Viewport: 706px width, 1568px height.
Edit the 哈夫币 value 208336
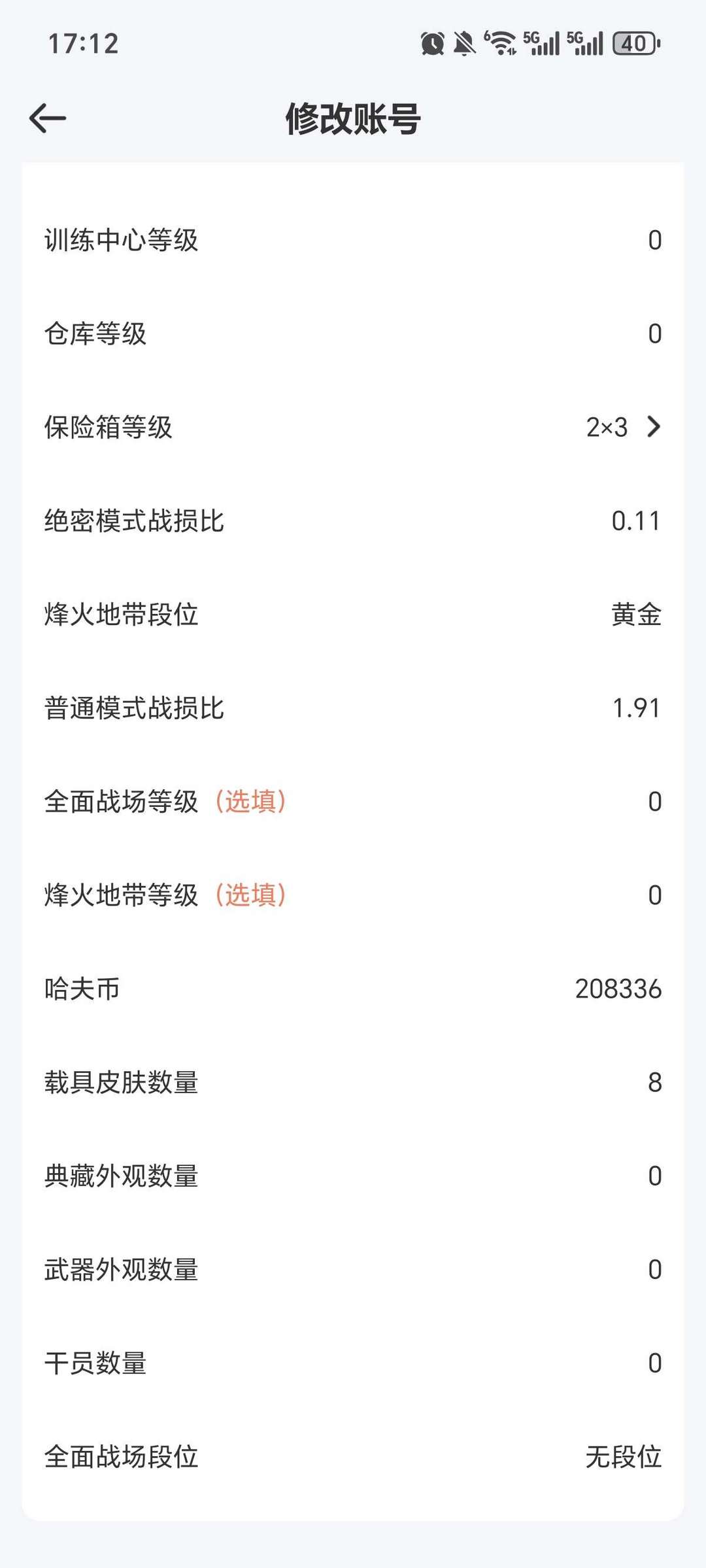[617, 989]
